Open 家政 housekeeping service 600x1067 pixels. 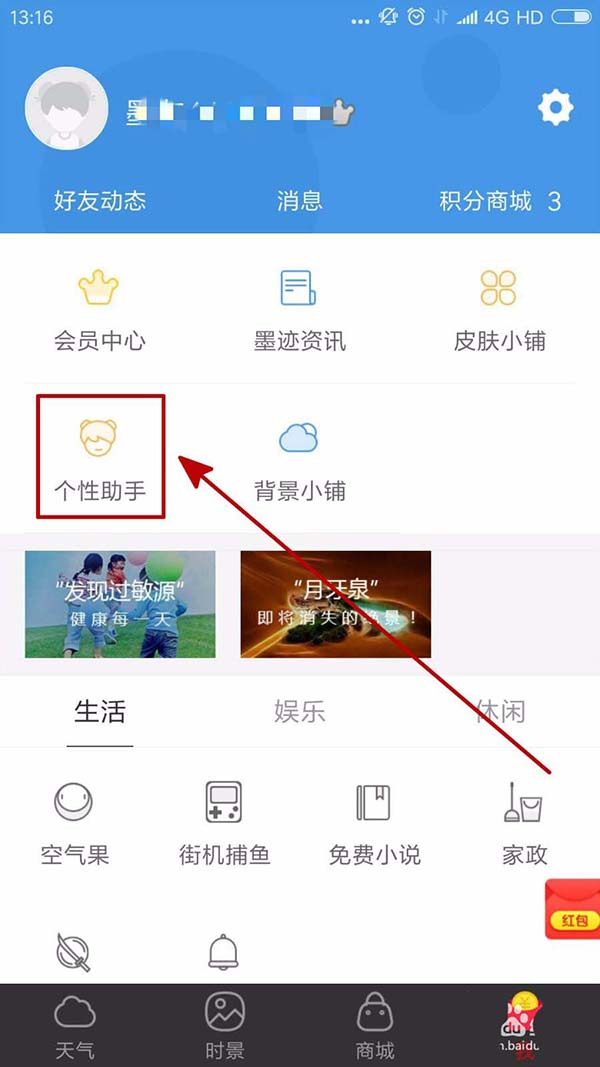point(524,823)
